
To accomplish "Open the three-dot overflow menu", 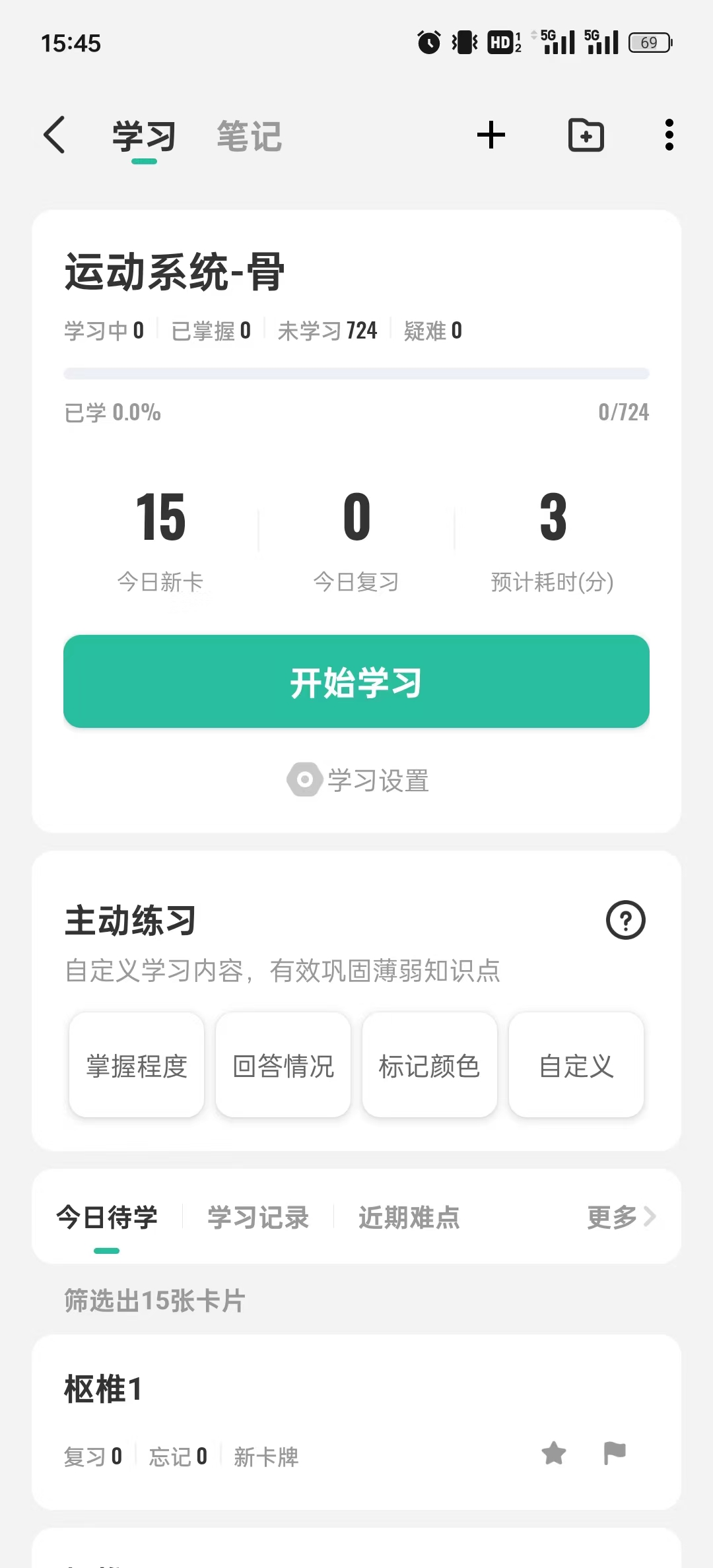I will pyautogui.click(x=669, y=135).
